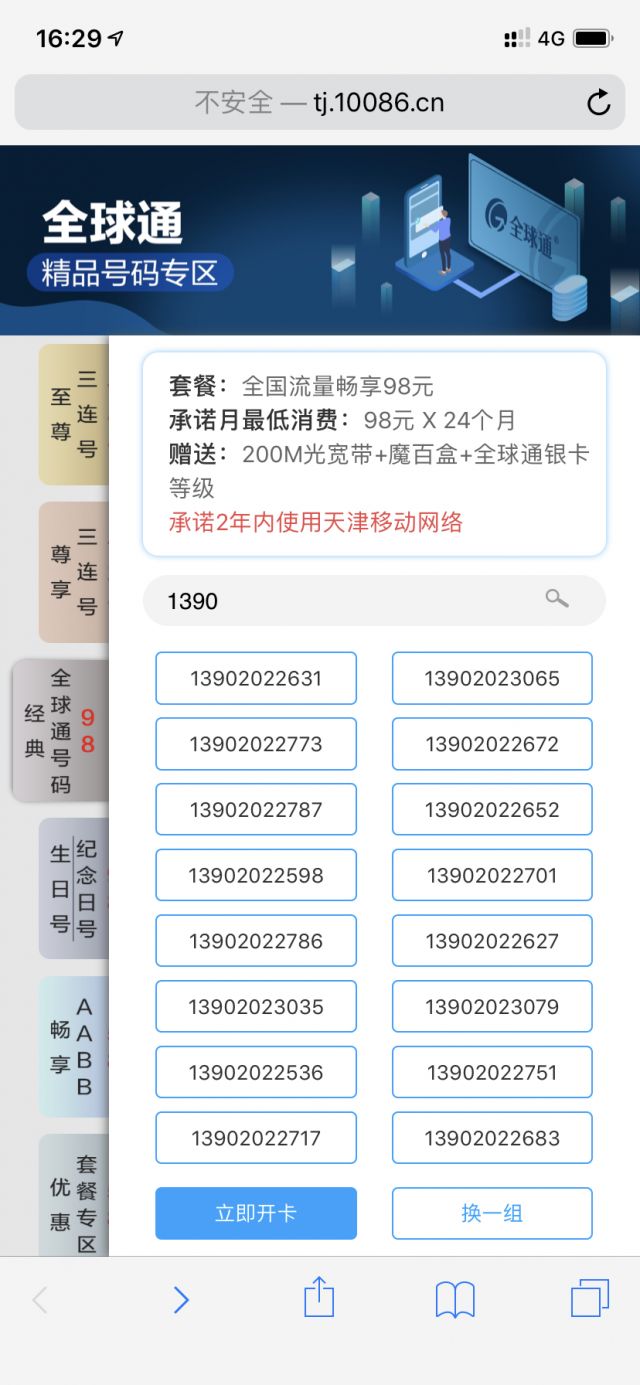Select phone number 13902022631
This screenshot has height=1385, width=640.
click(x=256, y=678)
